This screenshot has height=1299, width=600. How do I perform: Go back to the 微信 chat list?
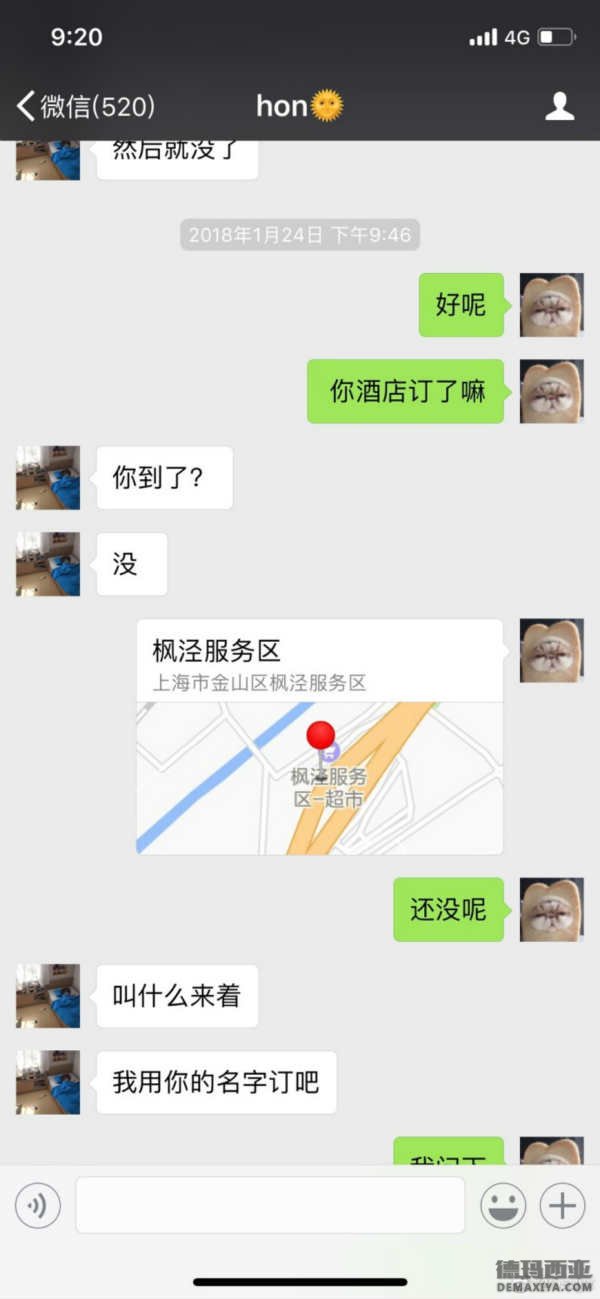coord(85,106)
